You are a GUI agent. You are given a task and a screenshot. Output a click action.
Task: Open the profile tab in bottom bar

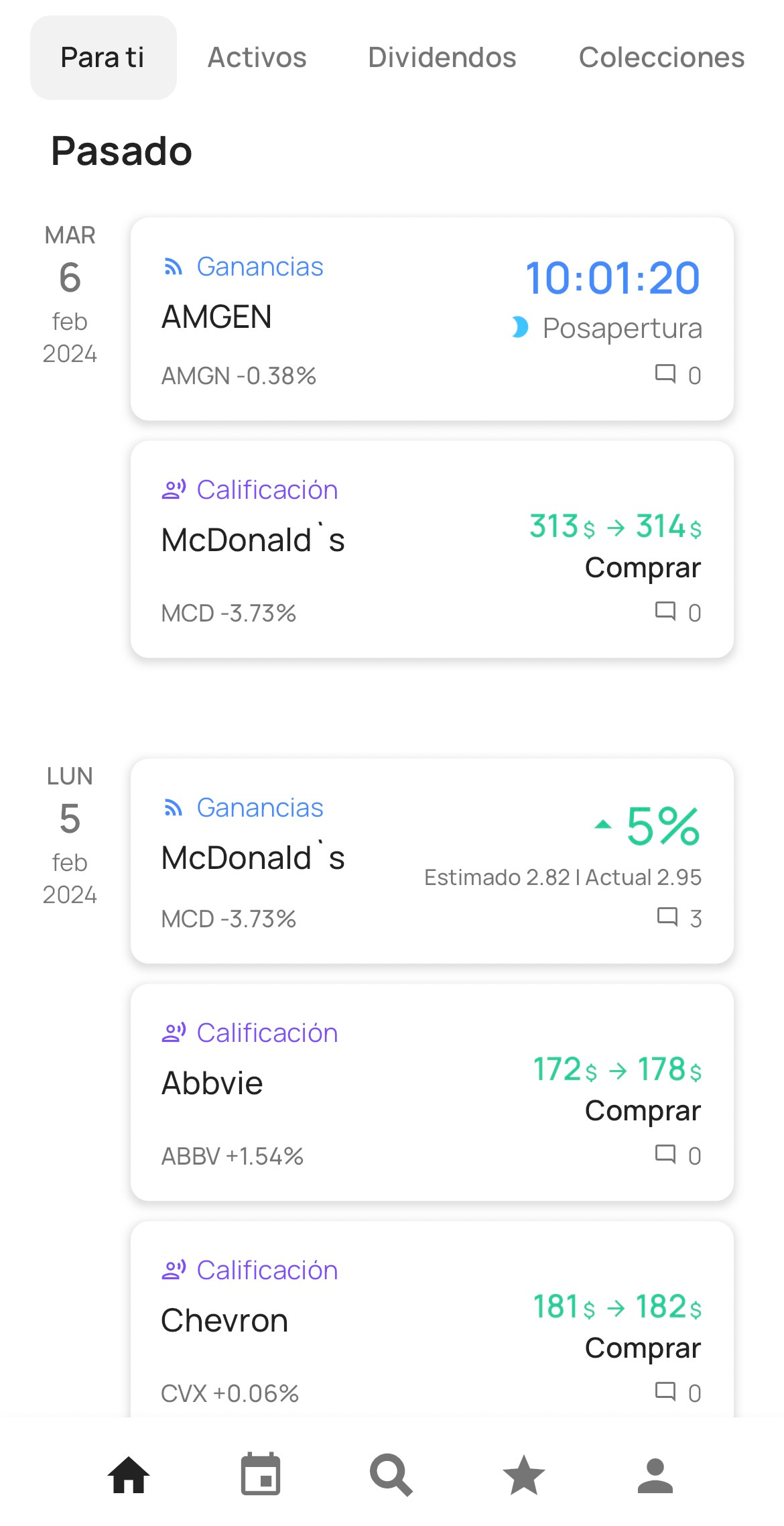(x=655, y=1476)
